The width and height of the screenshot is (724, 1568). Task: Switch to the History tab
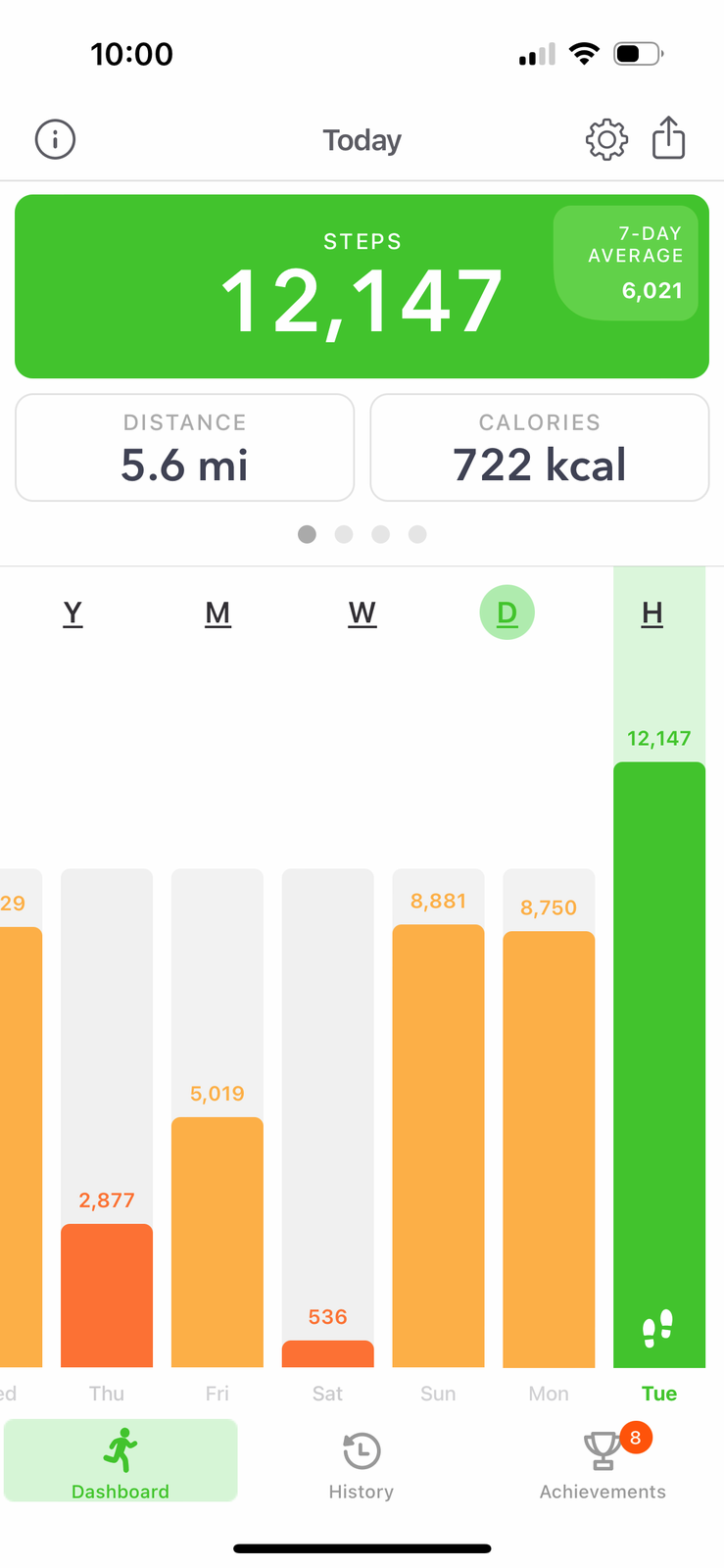coord(362,1462)
